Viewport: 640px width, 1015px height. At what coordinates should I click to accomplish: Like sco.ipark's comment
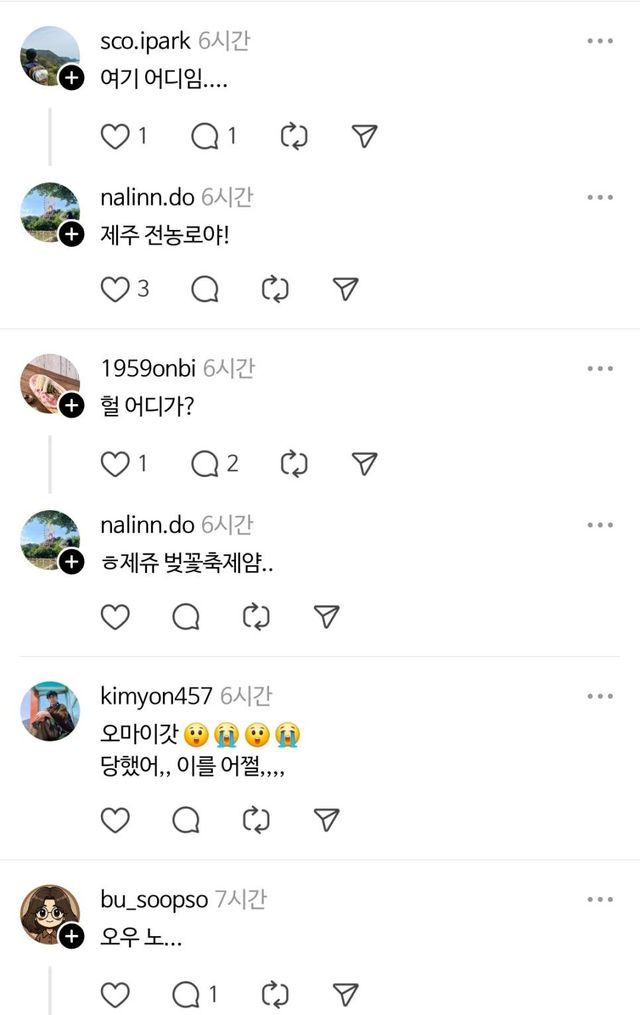tap(116, 137)
